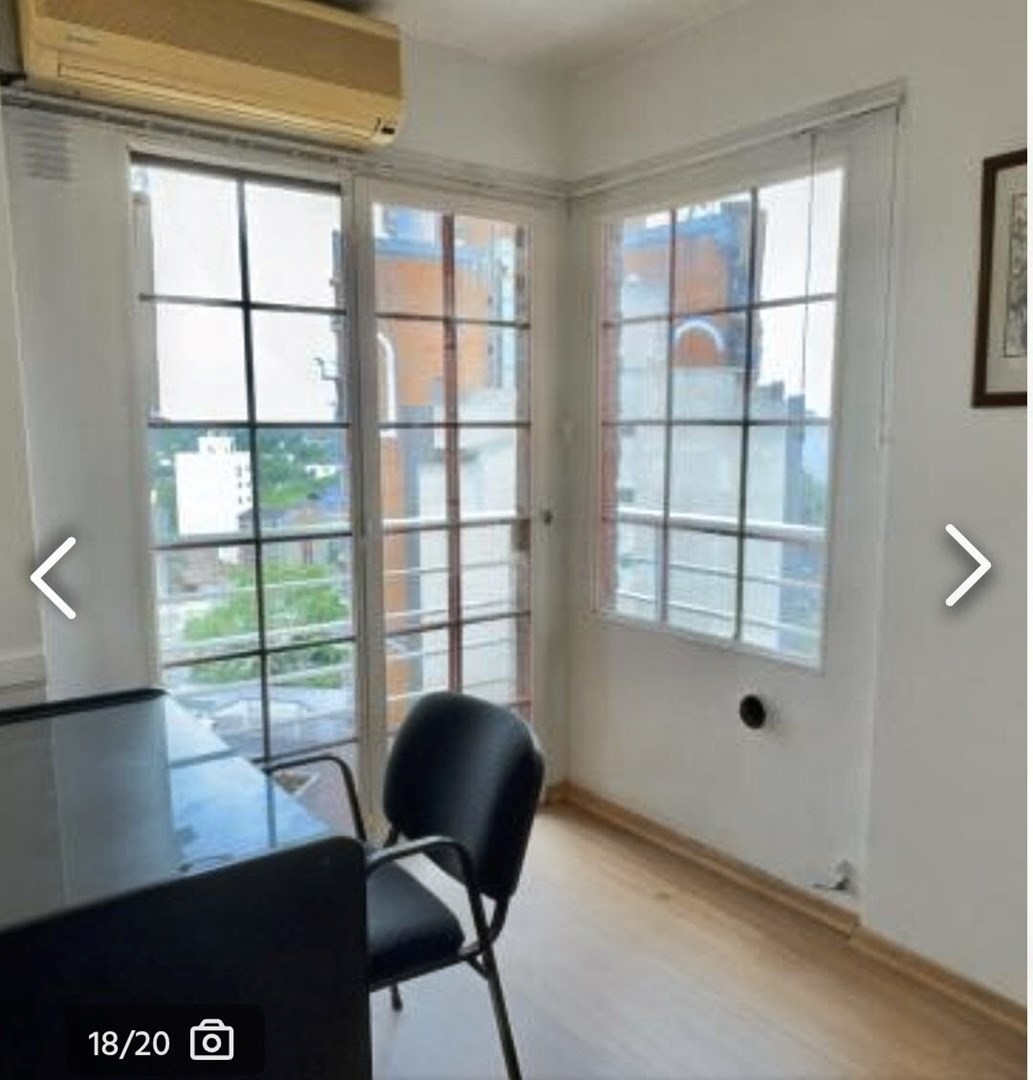Show the next listing photo
Image resolution: width=1033 pixels, height=1080 pixels.
967,565
